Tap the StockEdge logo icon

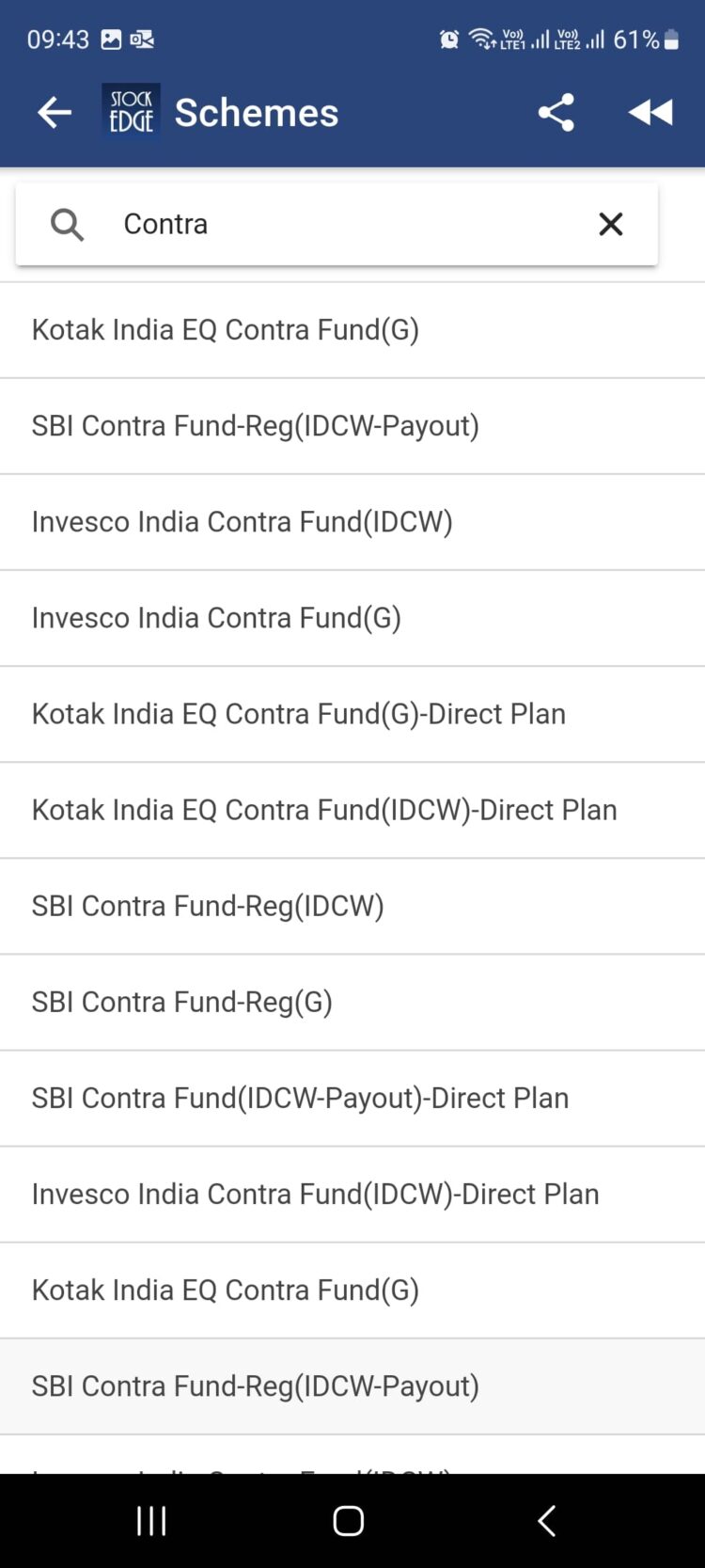131,110
